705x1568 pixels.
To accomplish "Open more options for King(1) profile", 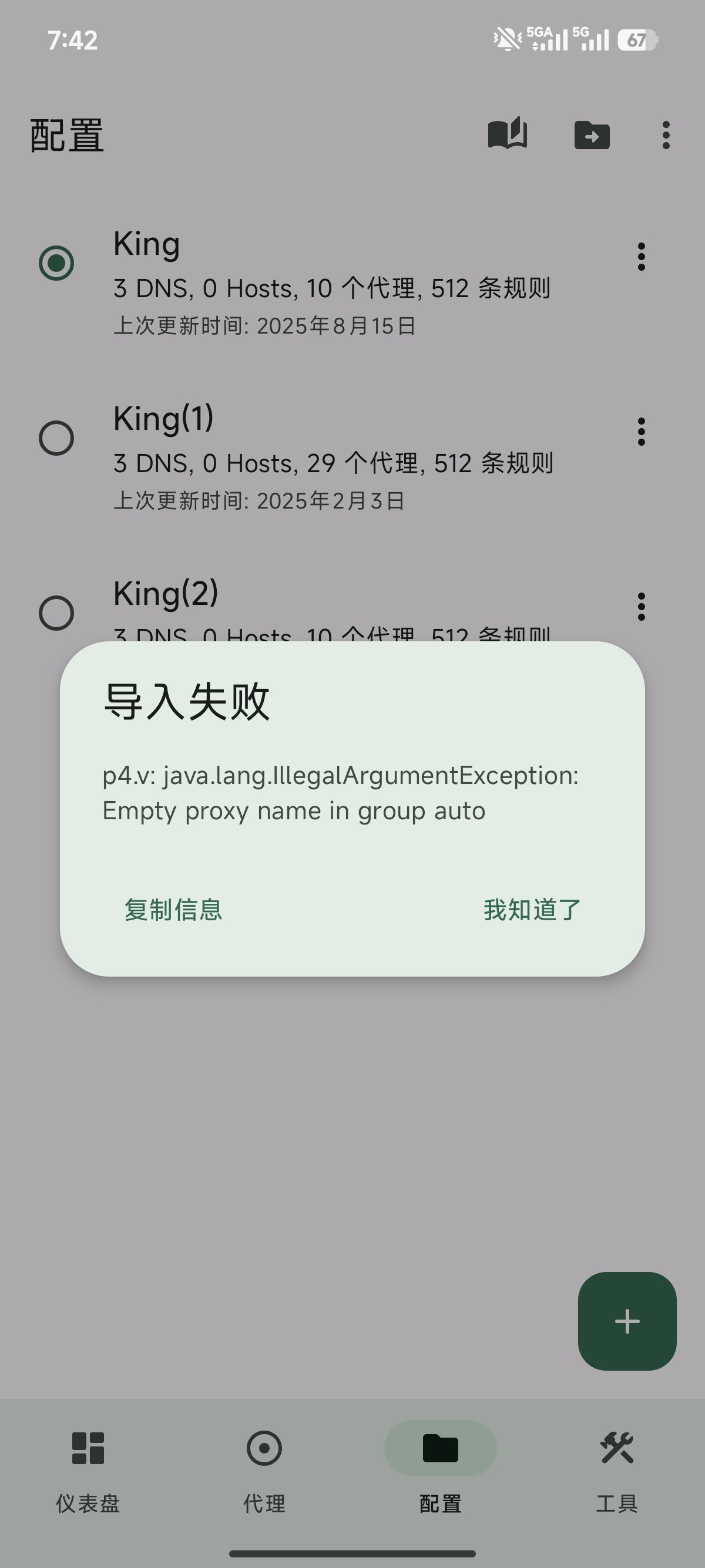I will [x=641, y=432].
